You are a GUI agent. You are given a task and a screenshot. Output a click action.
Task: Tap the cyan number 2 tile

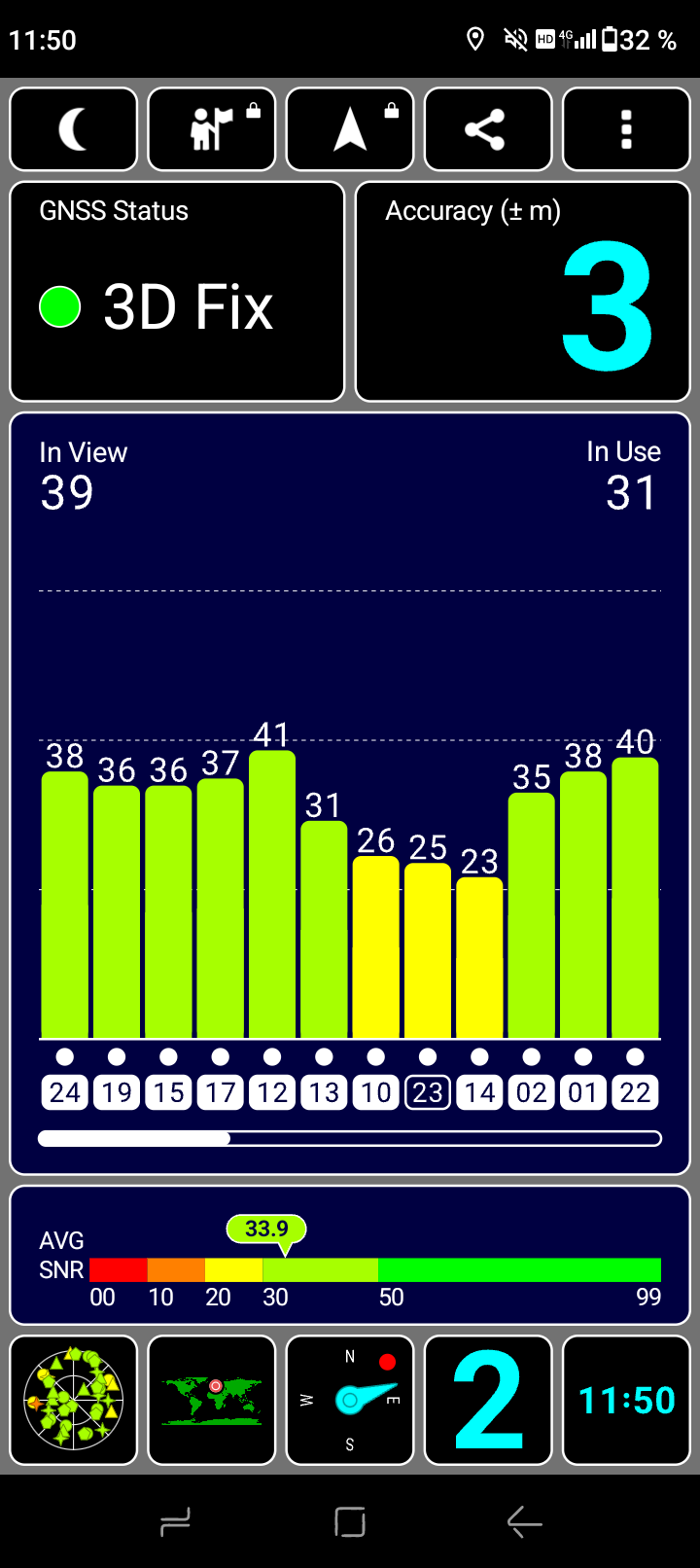coord(488,1401)
